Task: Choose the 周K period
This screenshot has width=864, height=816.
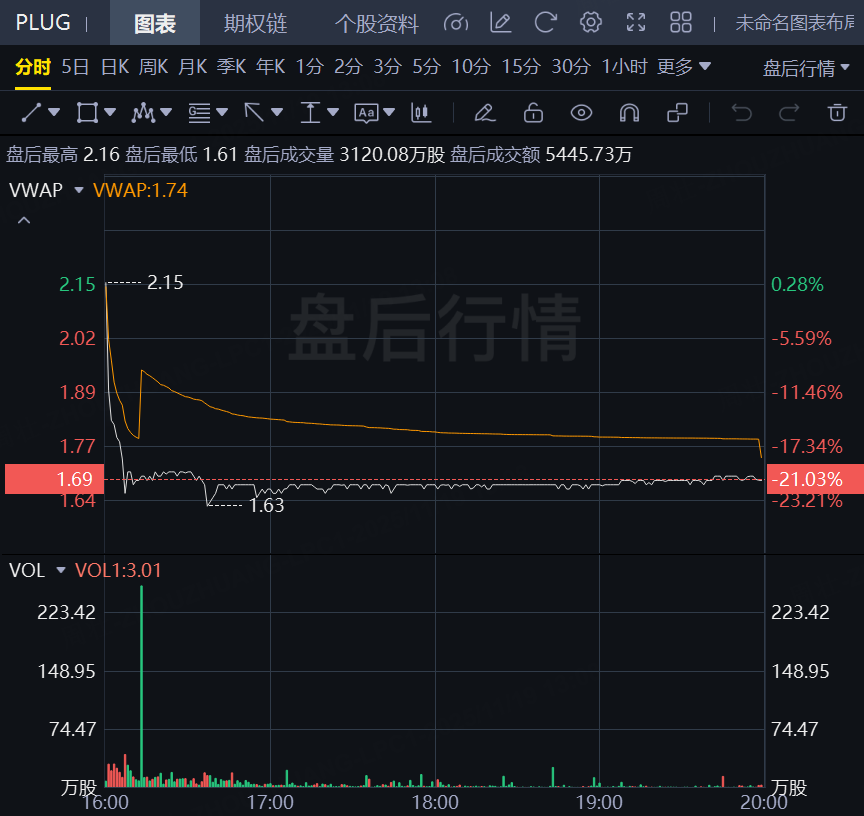Action: pos(153,67)
